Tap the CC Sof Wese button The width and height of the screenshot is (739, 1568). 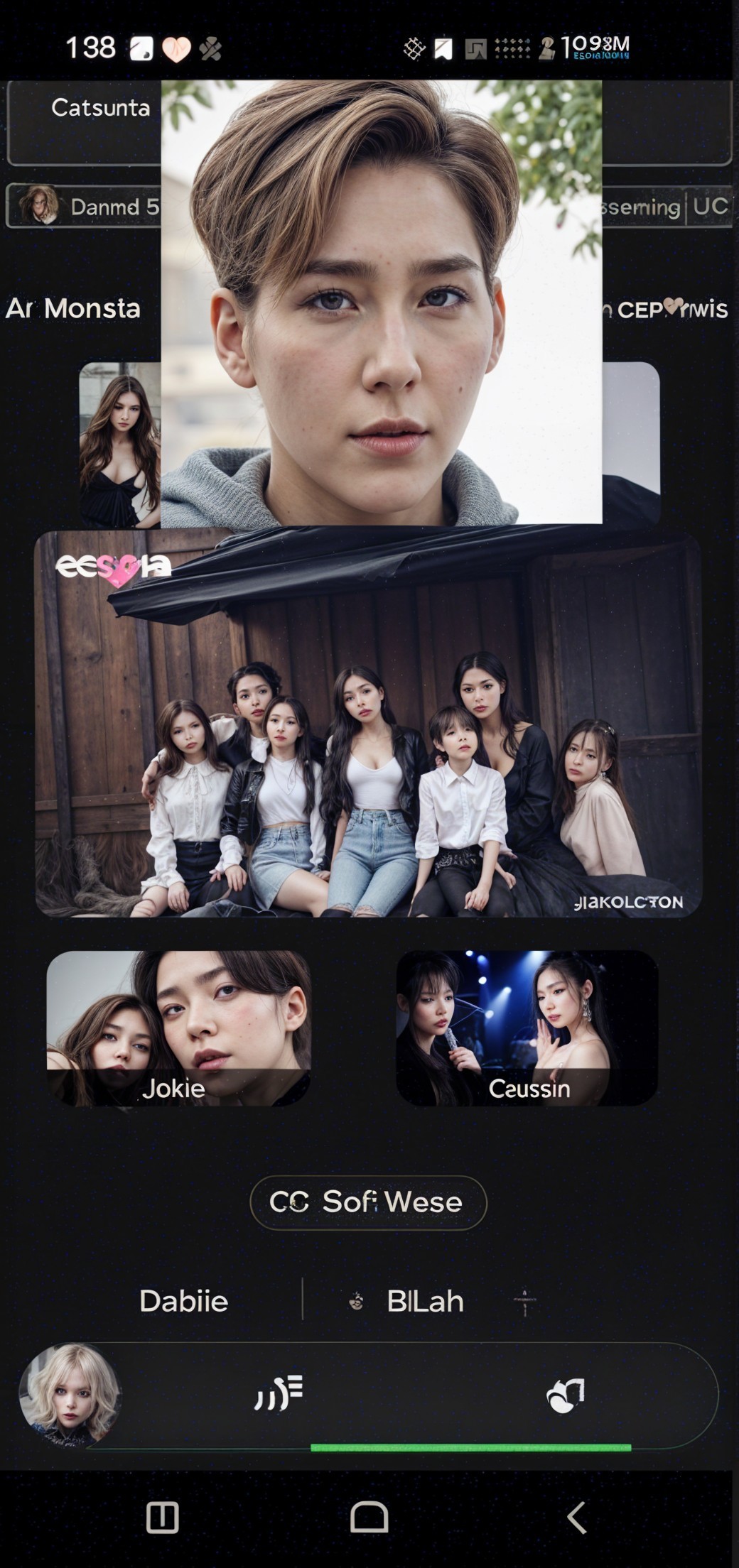point(368,1202)
